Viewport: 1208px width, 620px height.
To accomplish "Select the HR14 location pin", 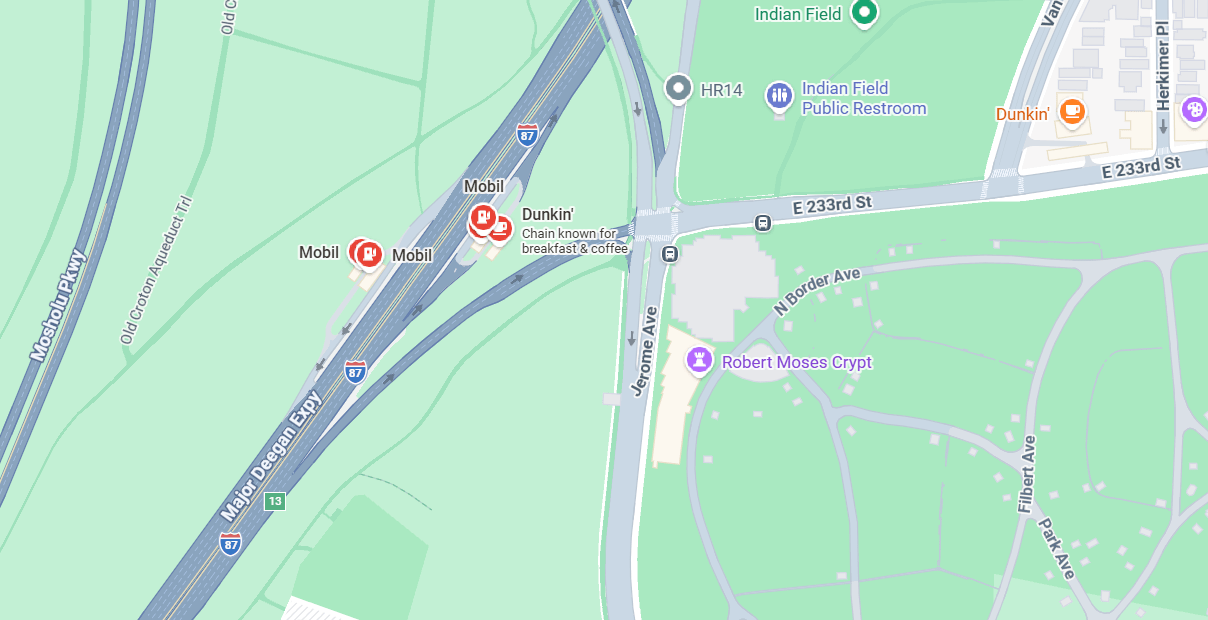I will coord(679,89).
